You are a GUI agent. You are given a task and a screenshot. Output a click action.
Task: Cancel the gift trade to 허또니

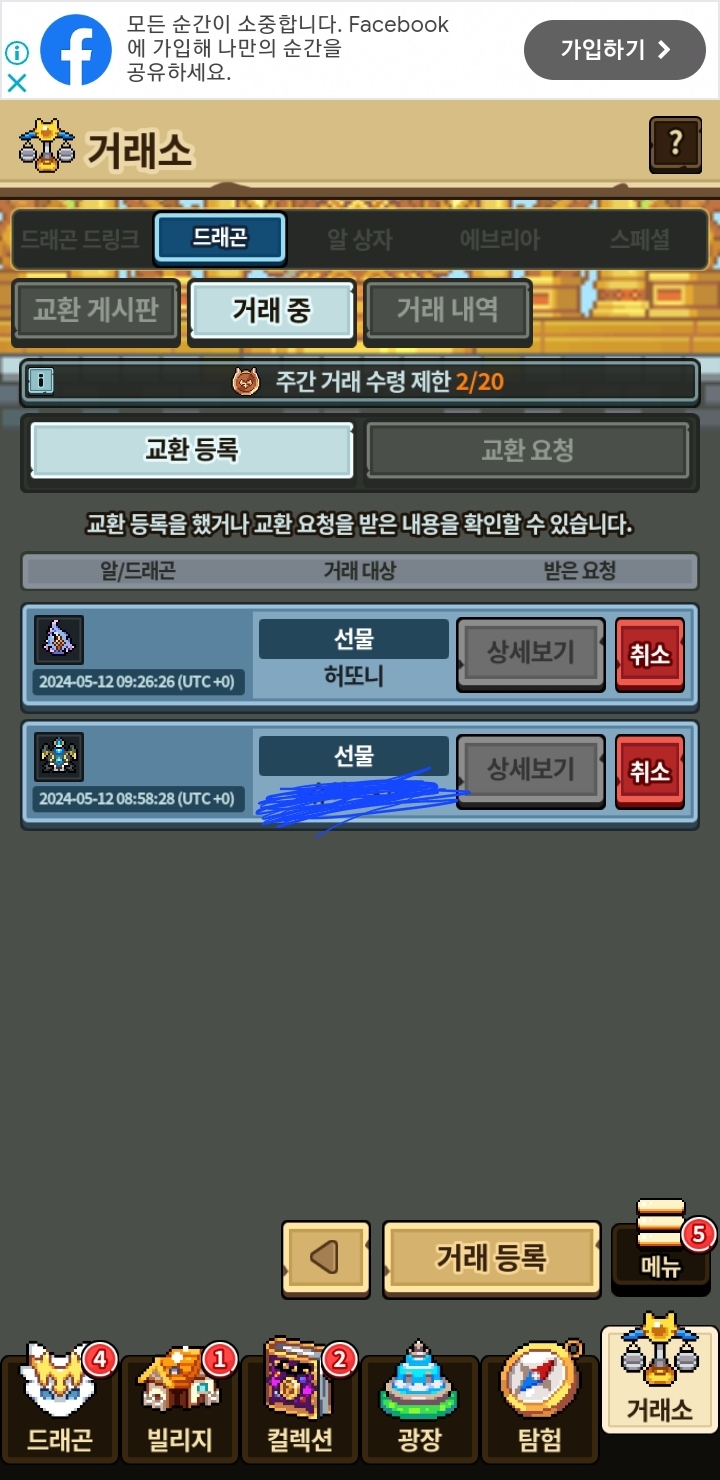[650, 654]
